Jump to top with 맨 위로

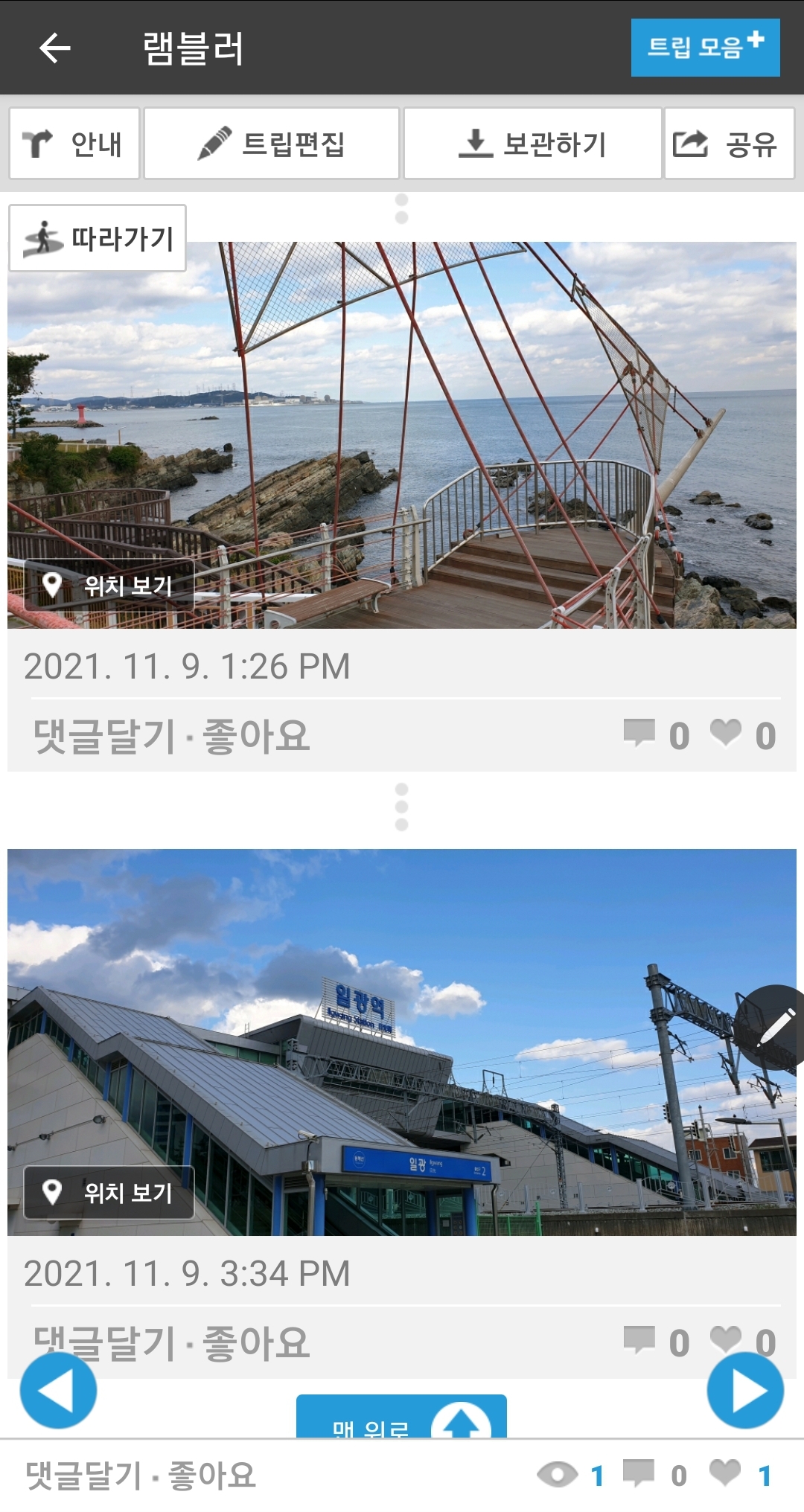(x=401, y=1418)
